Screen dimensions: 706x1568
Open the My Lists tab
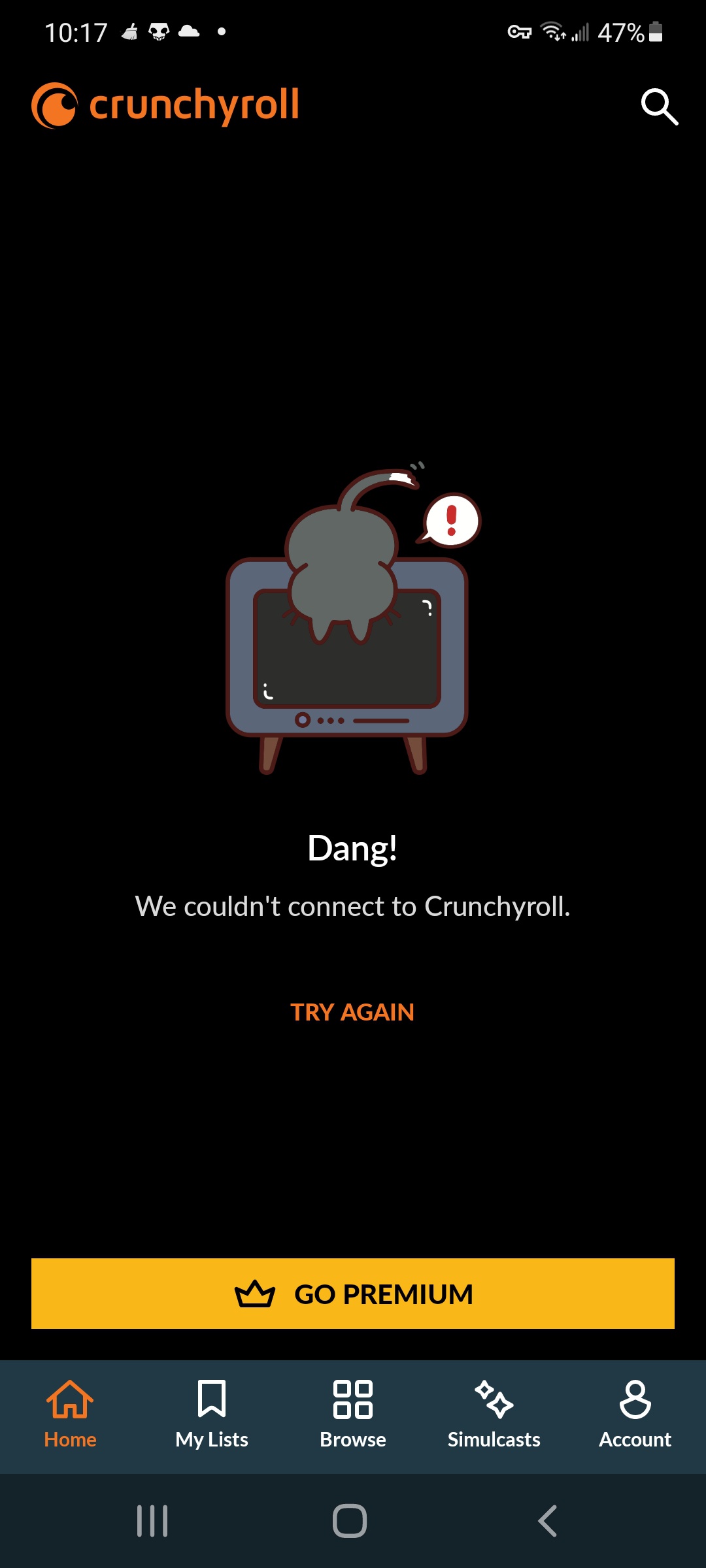coord(212,1415)
